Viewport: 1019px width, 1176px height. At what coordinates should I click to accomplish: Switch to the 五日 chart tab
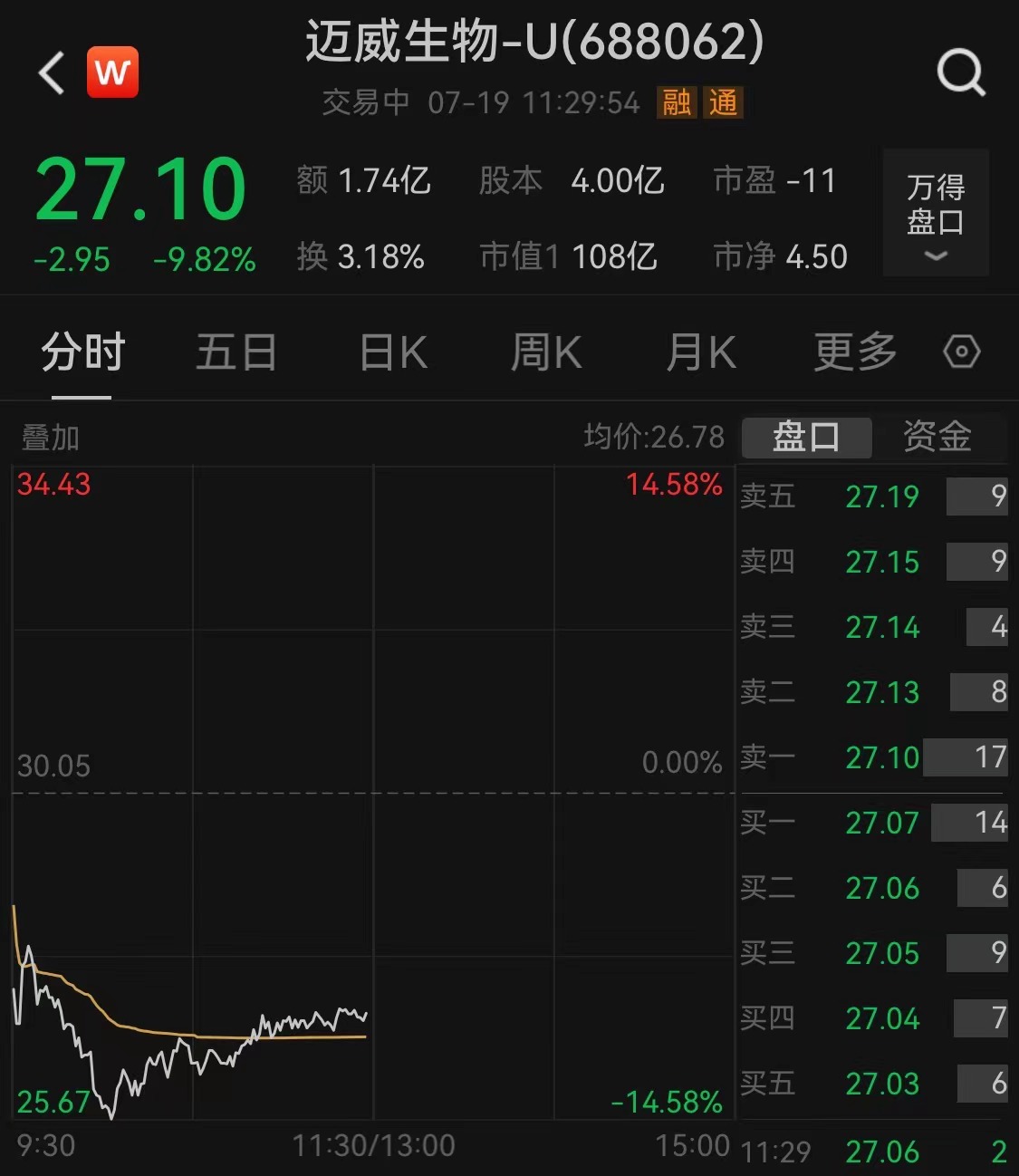(236, 352)
